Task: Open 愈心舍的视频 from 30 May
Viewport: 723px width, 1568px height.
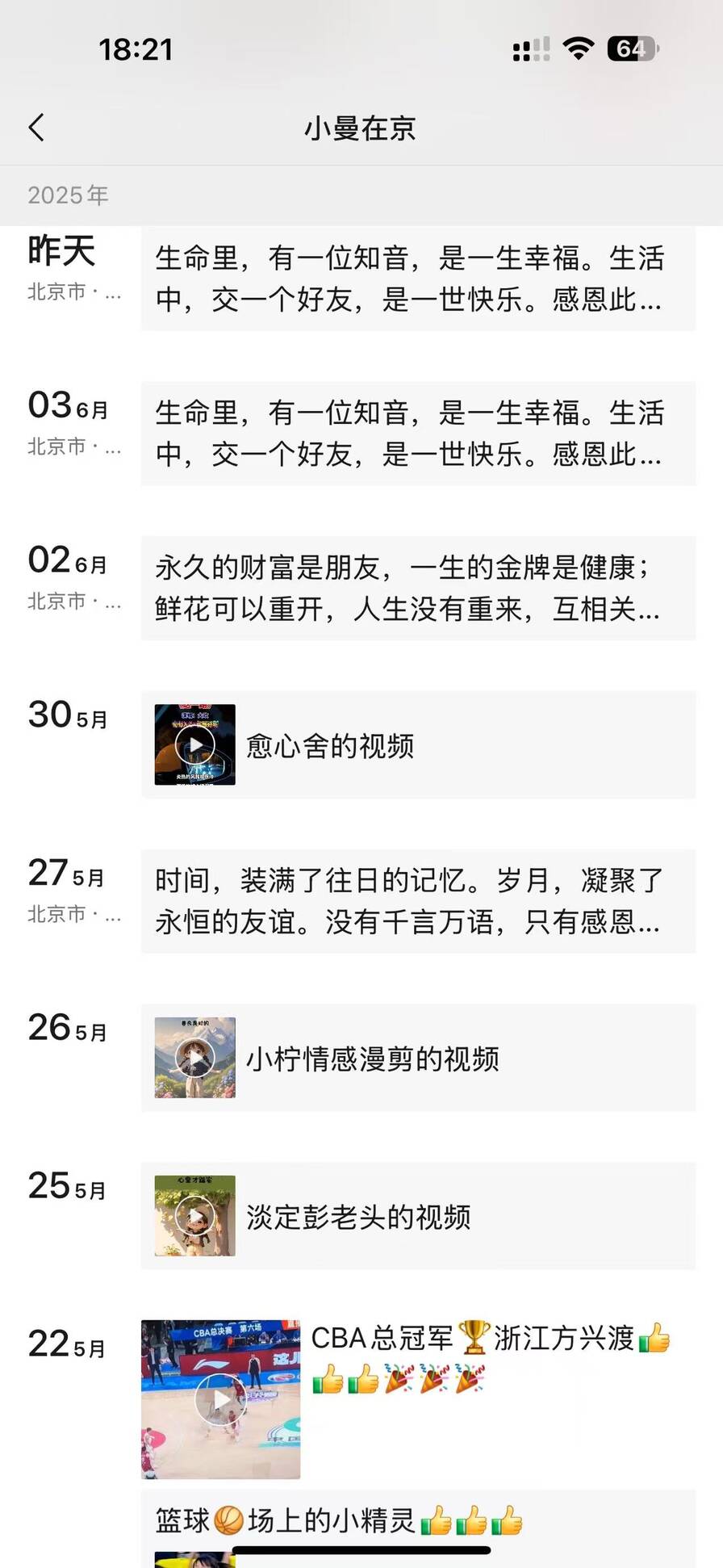Action: click(x=418, y=744)
